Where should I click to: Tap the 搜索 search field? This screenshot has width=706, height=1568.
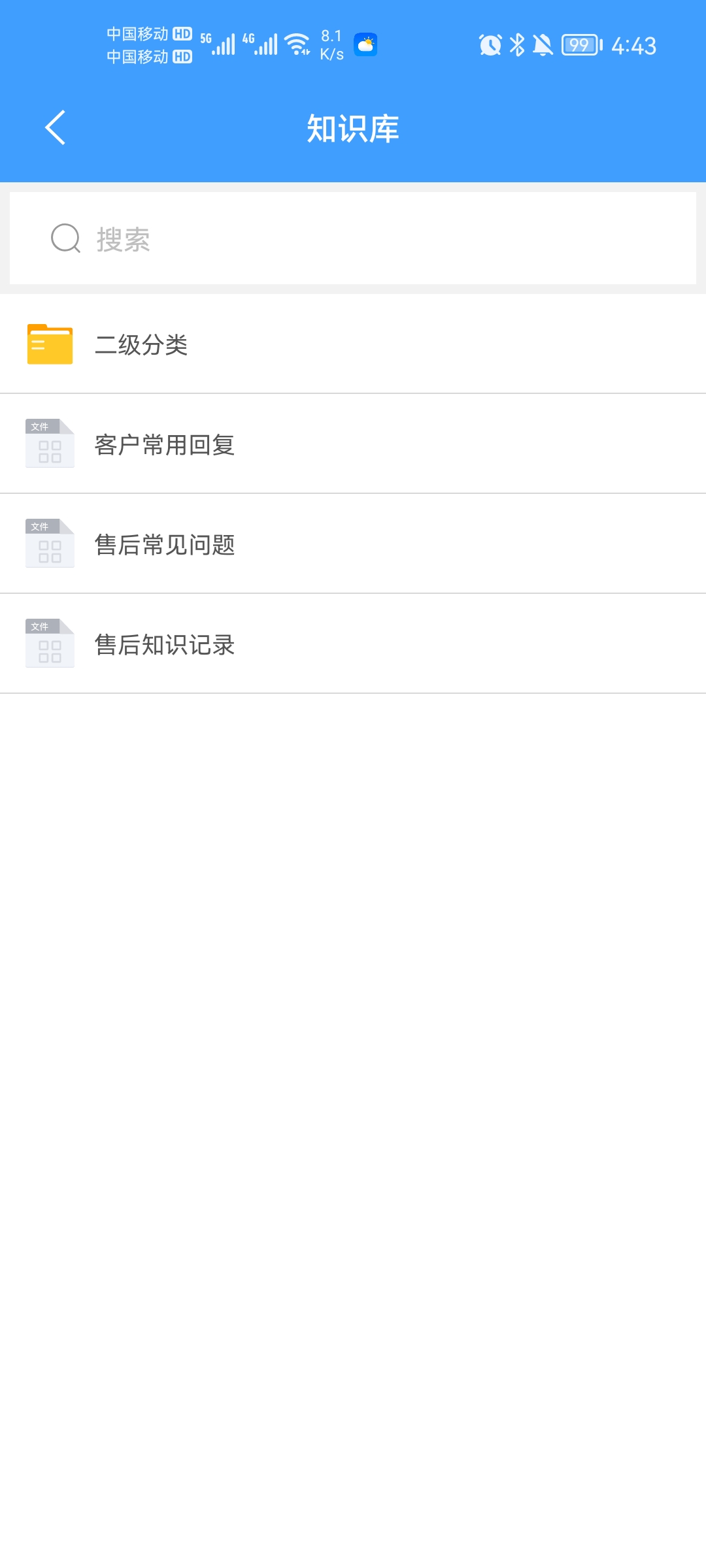pos(353,238)
